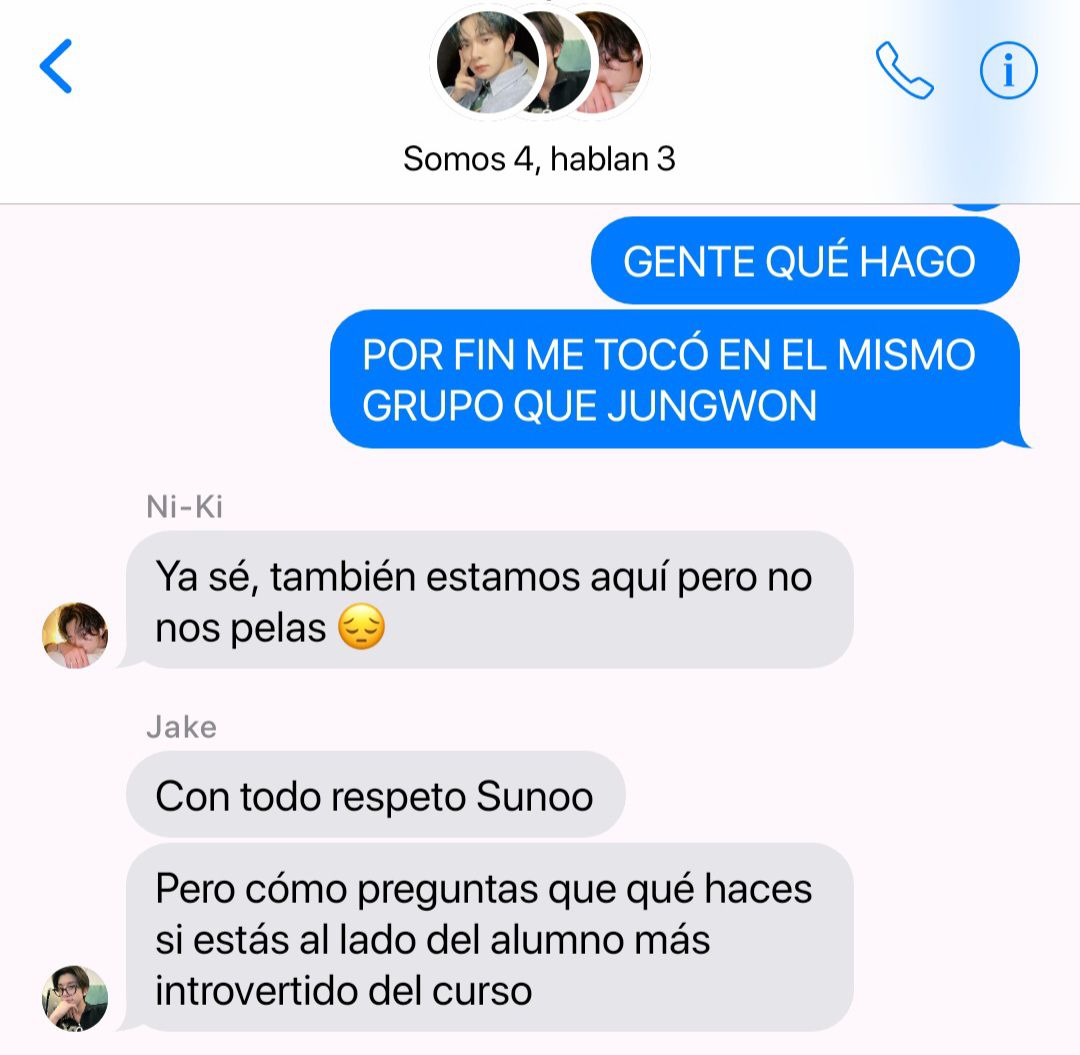This screenshot has height=1055, width=1080.
Task: Open the group info details
Action: (1008, 70)
